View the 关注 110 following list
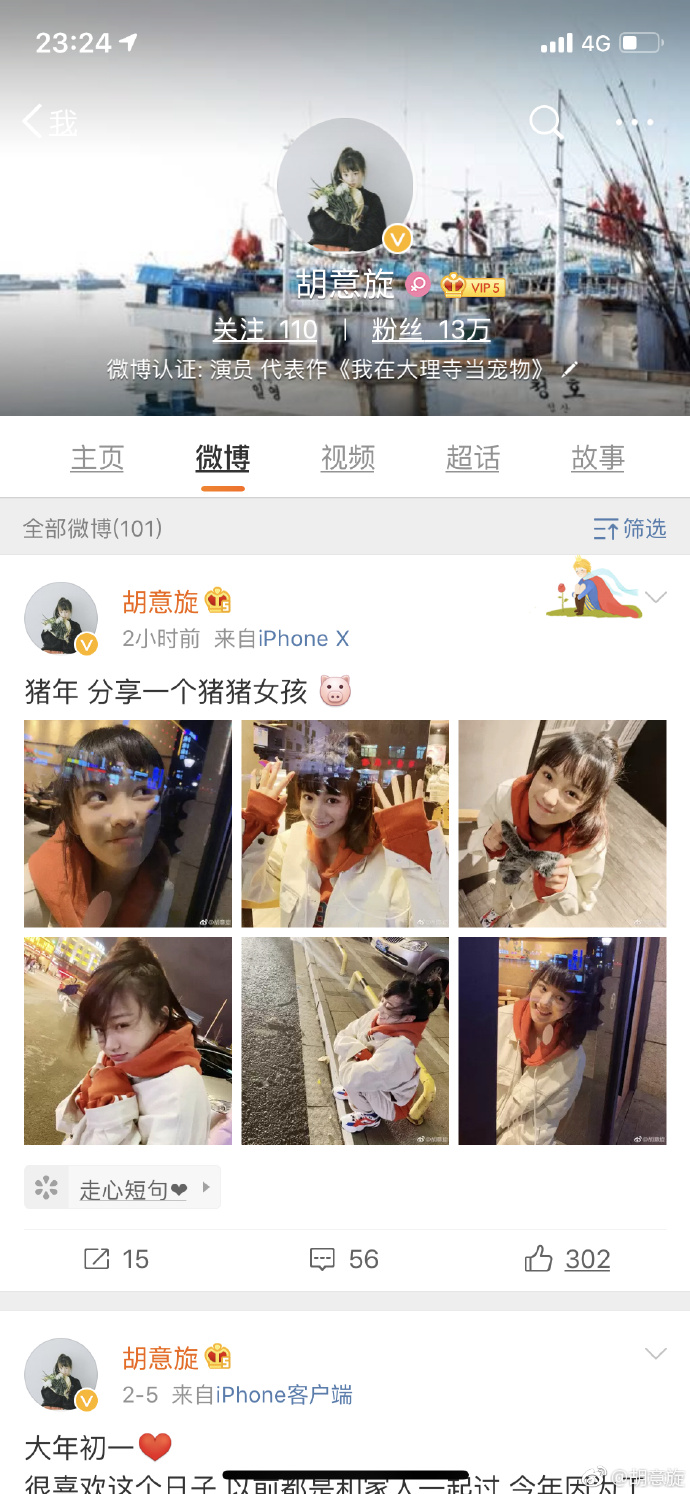690x1494 pixels. (x=265, y=330)
